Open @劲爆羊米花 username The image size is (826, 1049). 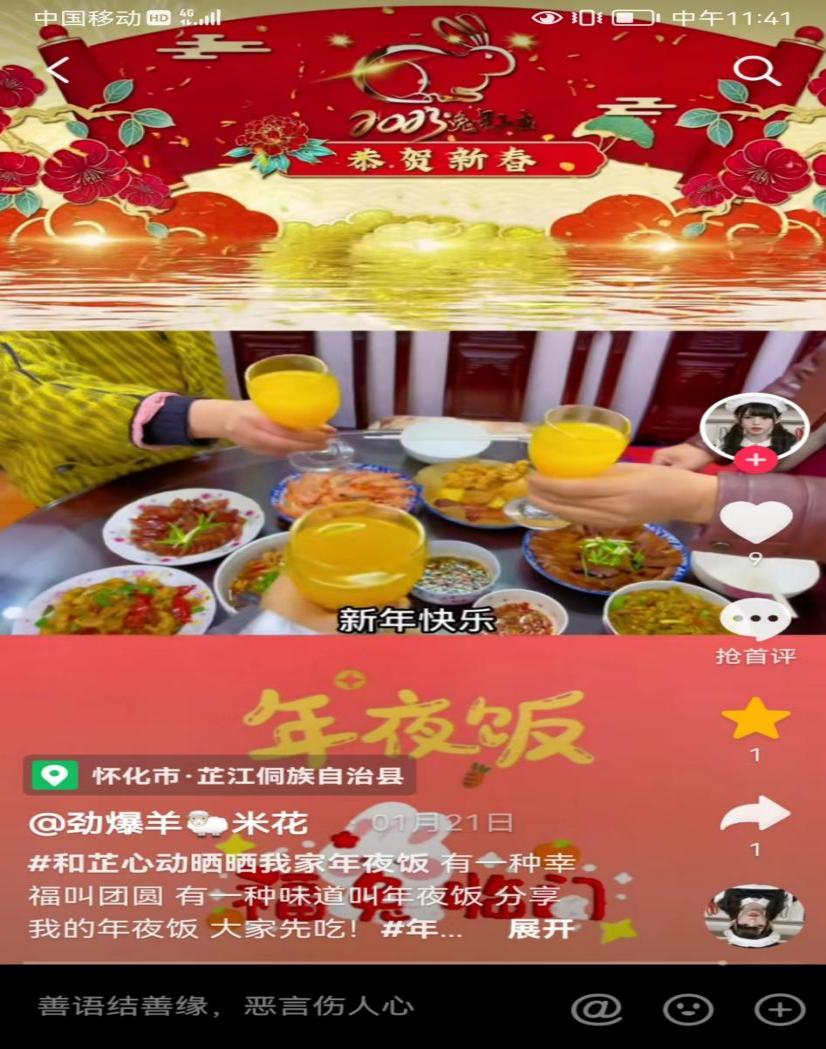point(168,824)
